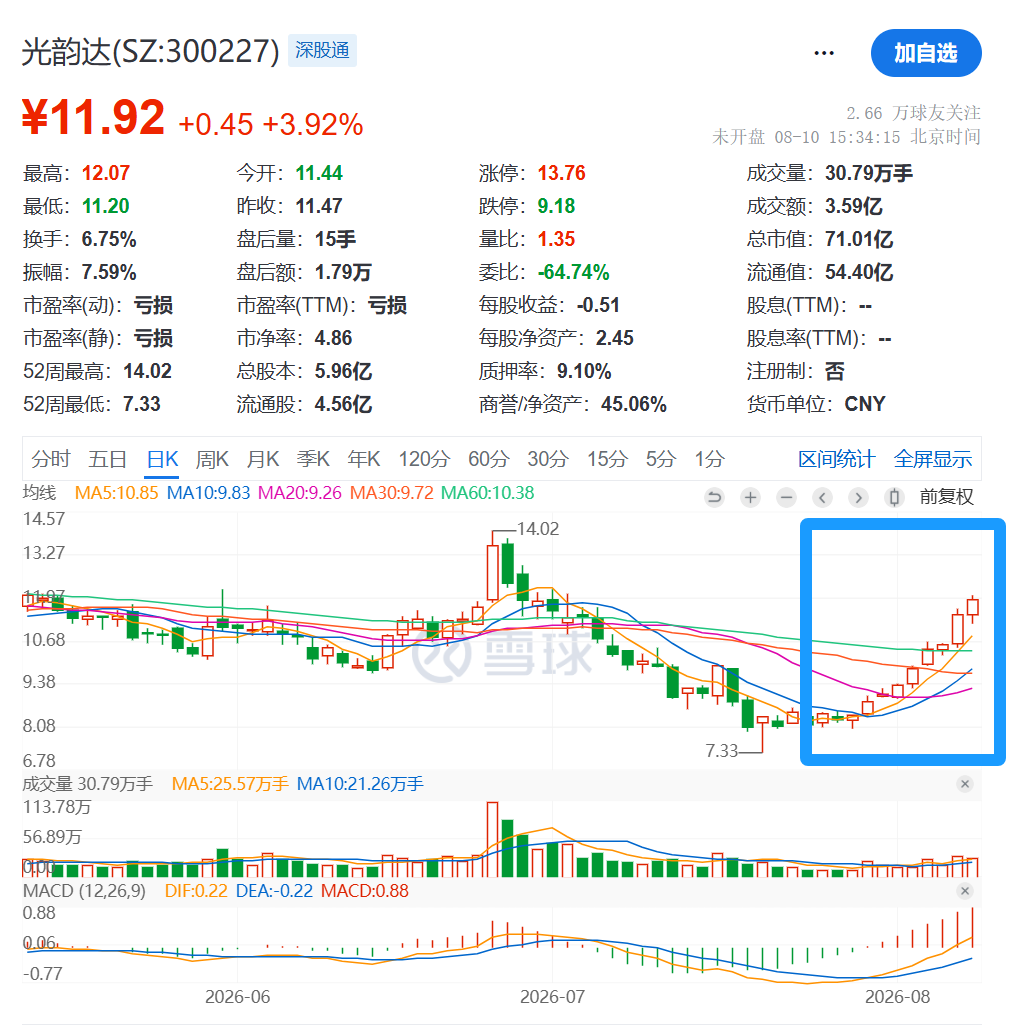
Task: Add 光韵达 to watchlist via 加自选
Action: (x=925, y=53)
